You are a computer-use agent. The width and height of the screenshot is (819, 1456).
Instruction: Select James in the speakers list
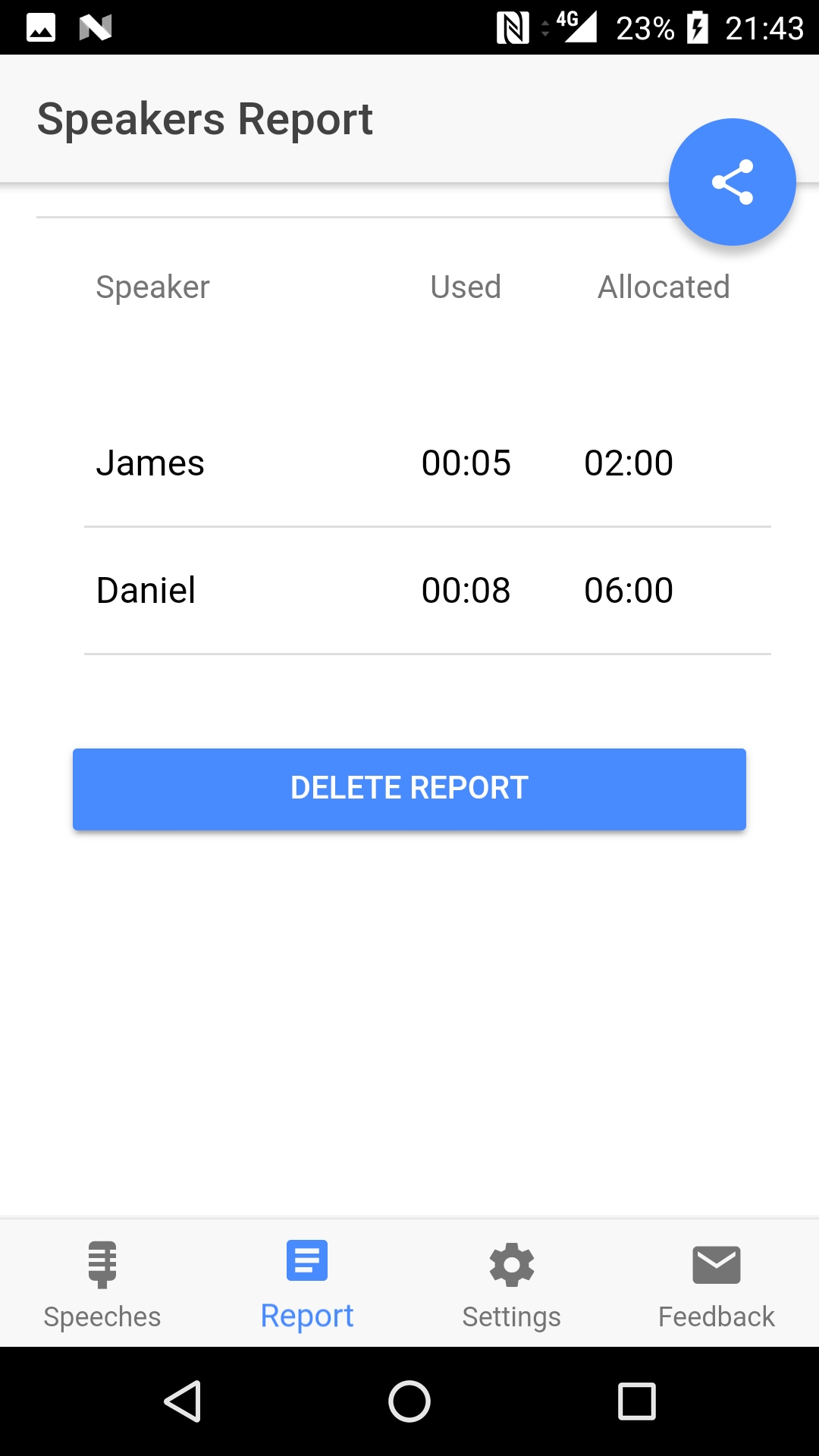[151, 463]
